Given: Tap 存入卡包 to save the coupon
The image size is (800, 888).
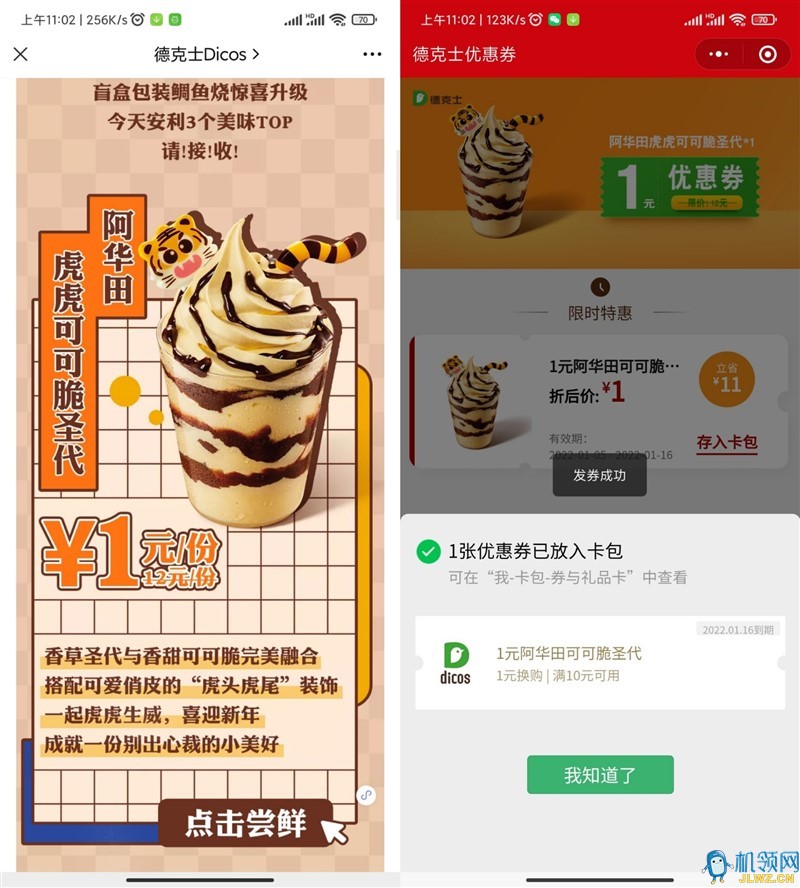Looking at the screenshot, I should [726, 442].
